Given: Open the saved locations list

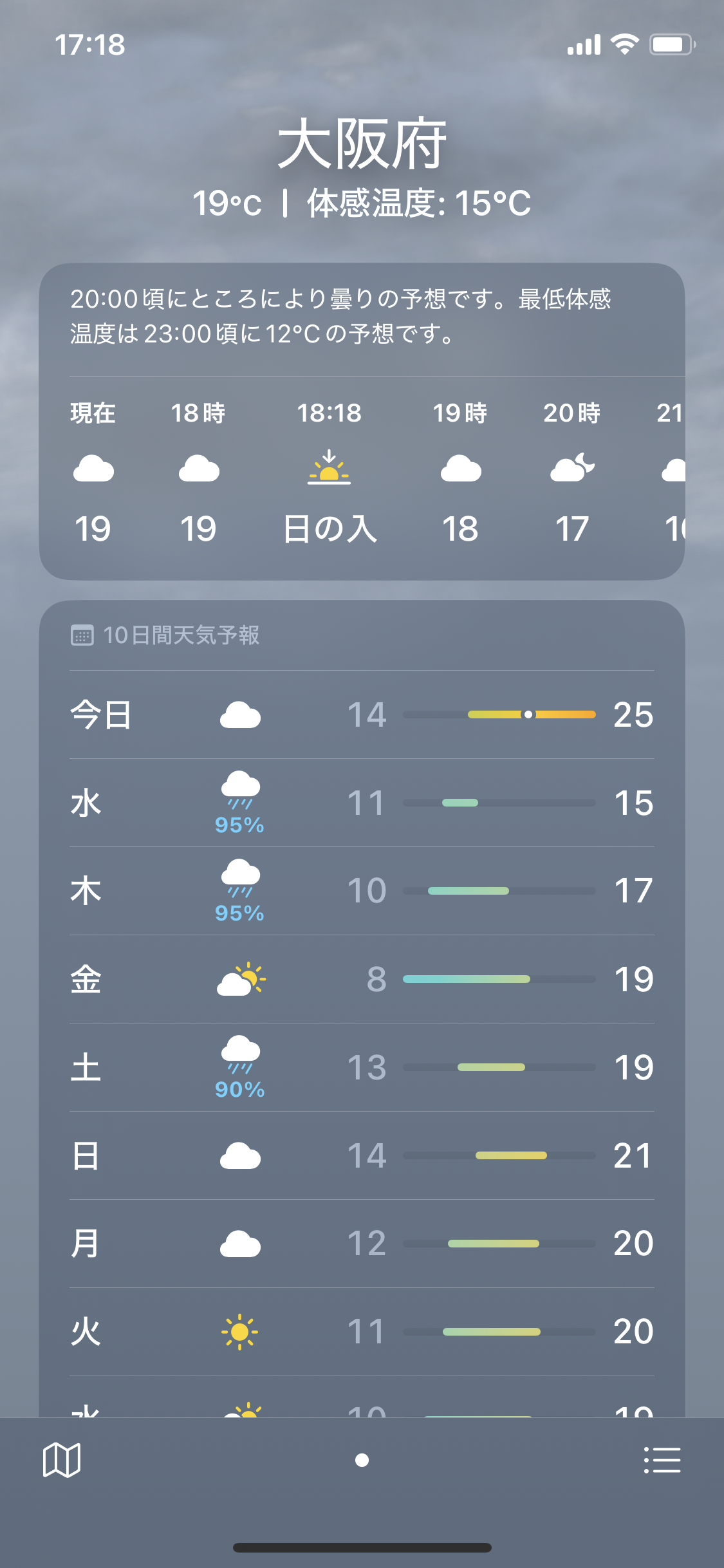Looking at the screenshot, I should pyautogui.click(x=662, y=1459).
